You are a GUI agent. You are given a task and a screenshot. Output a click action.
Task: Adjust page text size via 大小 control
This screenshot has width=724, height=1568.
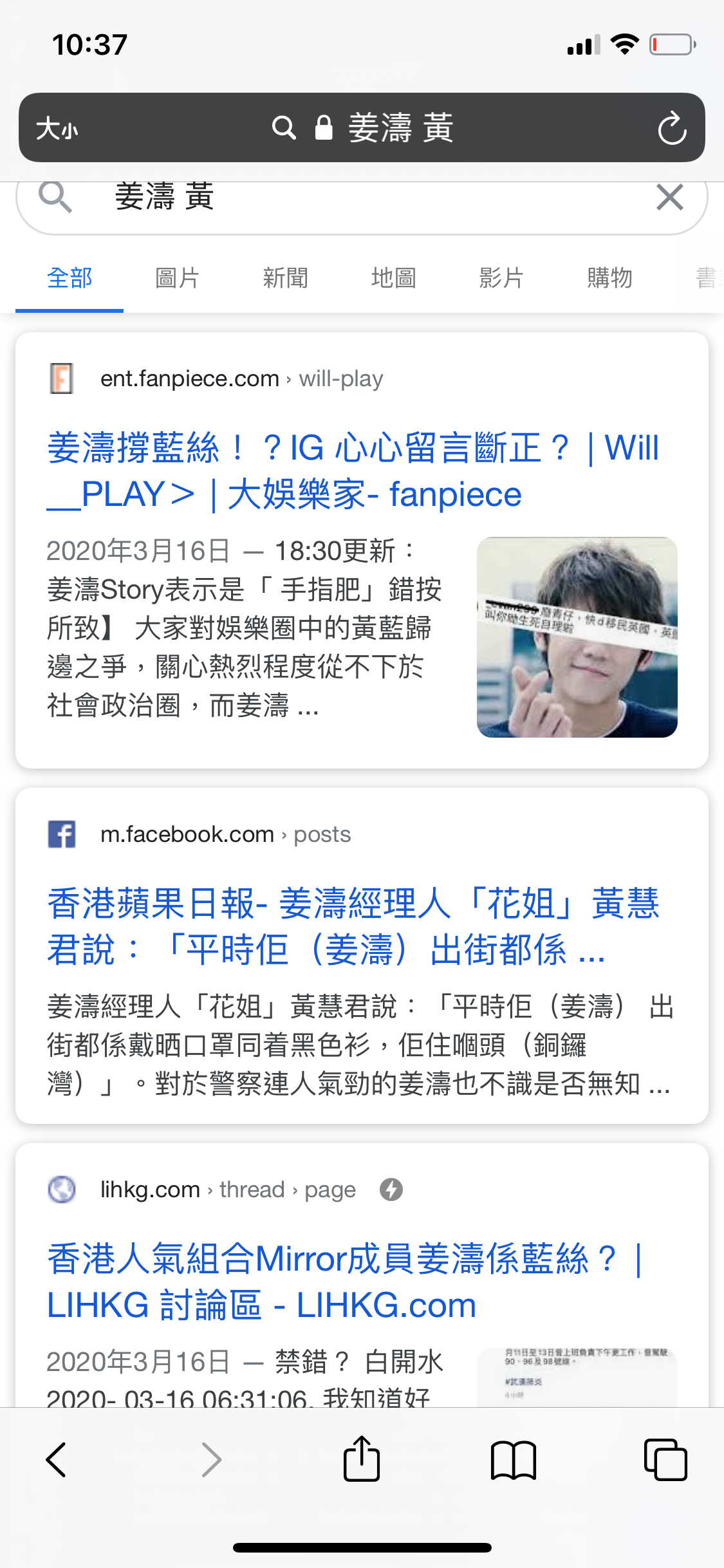coord(58,128)
